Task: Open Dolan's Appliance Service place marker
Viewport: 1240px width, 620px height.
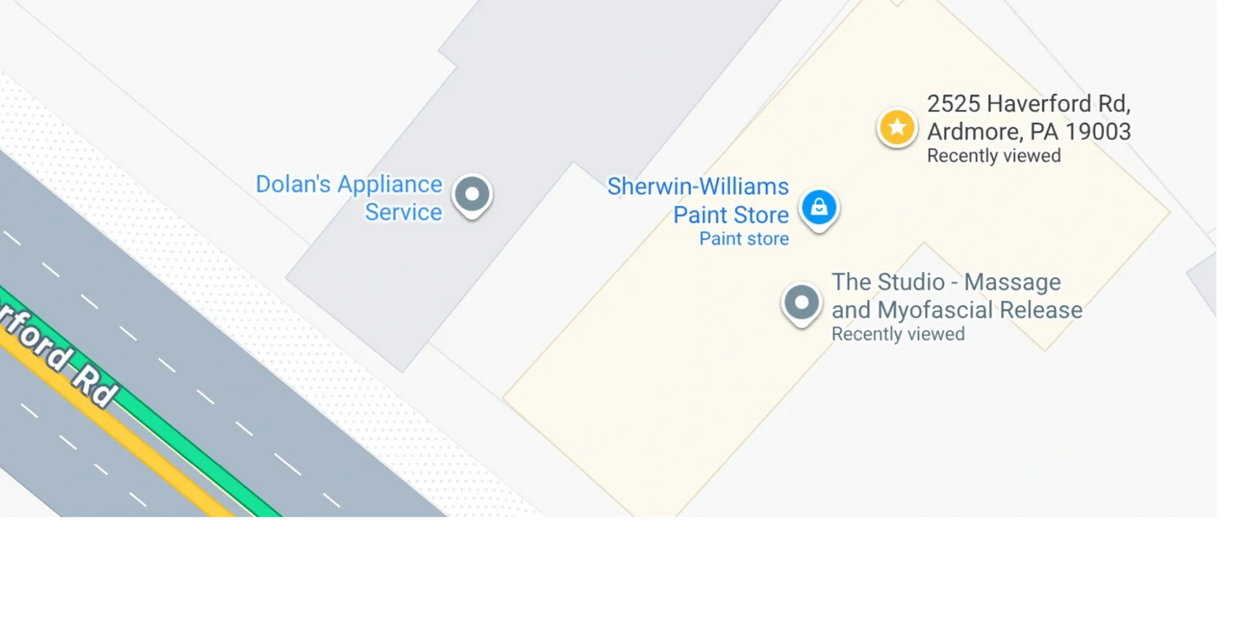Action: (472, 195)
